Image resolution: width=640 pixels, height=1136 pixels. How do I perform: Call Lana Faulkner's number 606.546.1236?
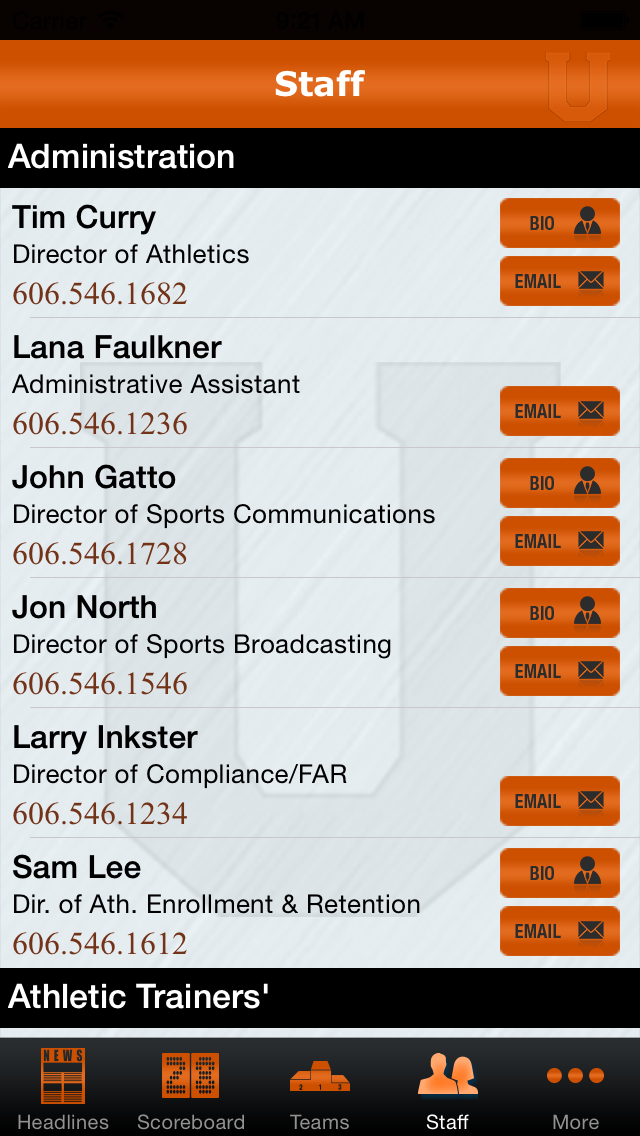(100, 424)
